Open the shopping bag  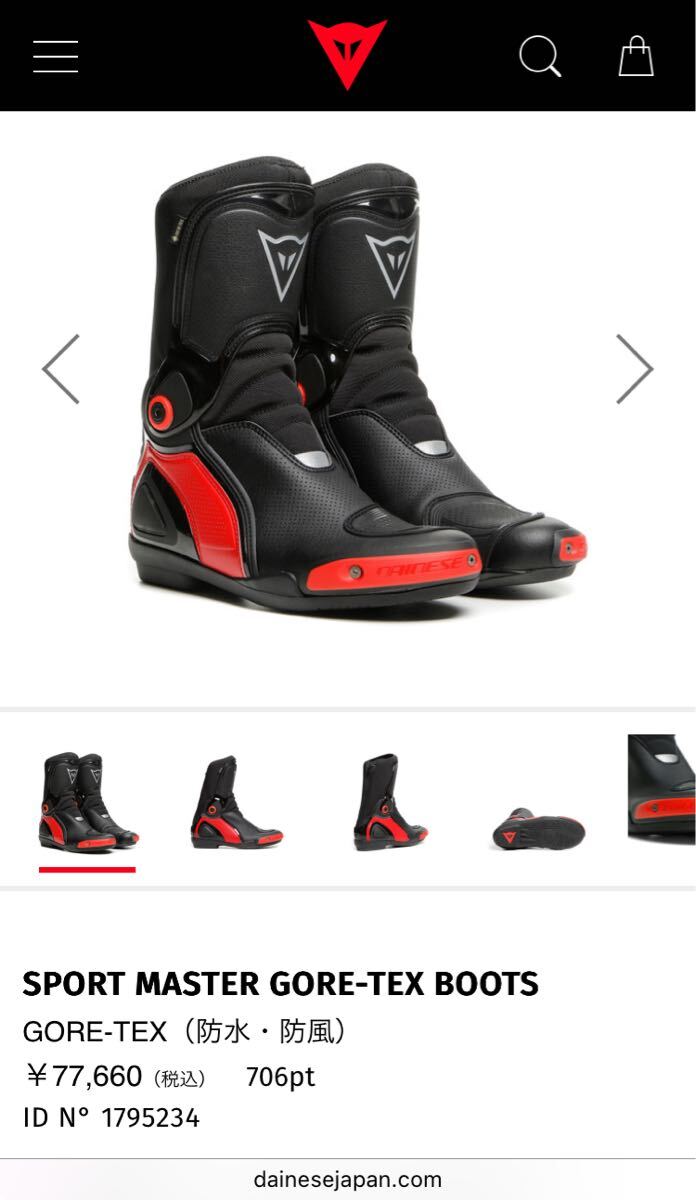pyautogui.click(x=636, y=56)
